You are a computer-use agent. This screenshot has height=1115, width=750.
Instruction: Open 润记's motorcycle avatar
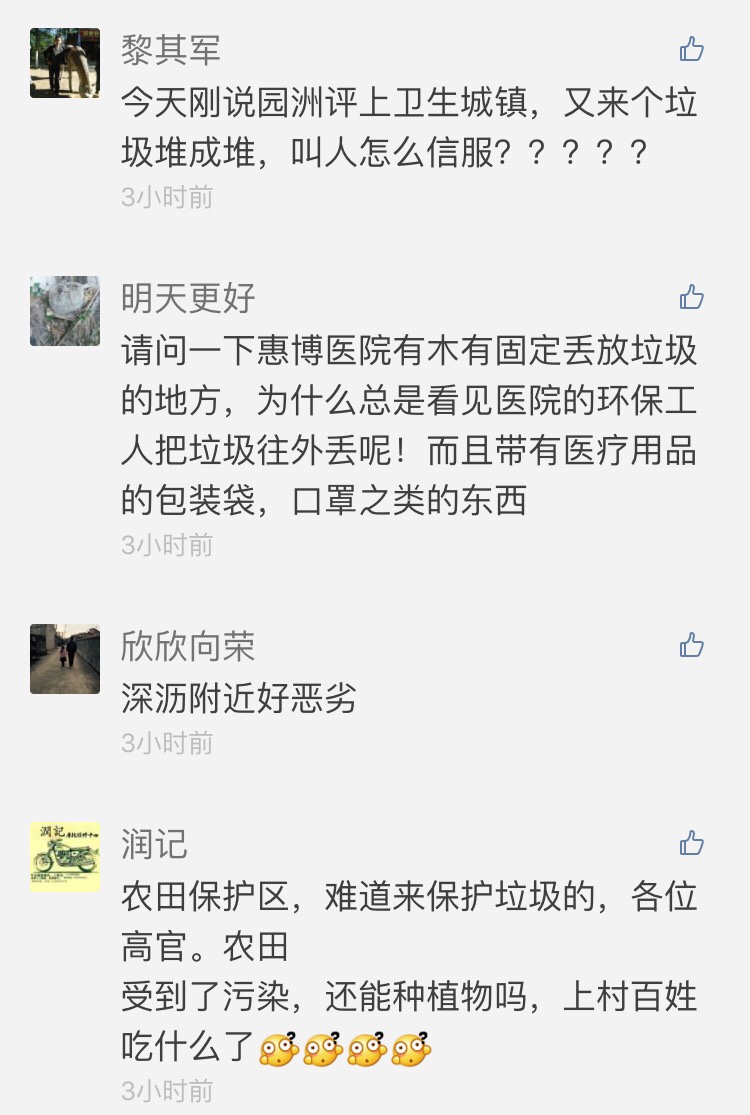65,857
